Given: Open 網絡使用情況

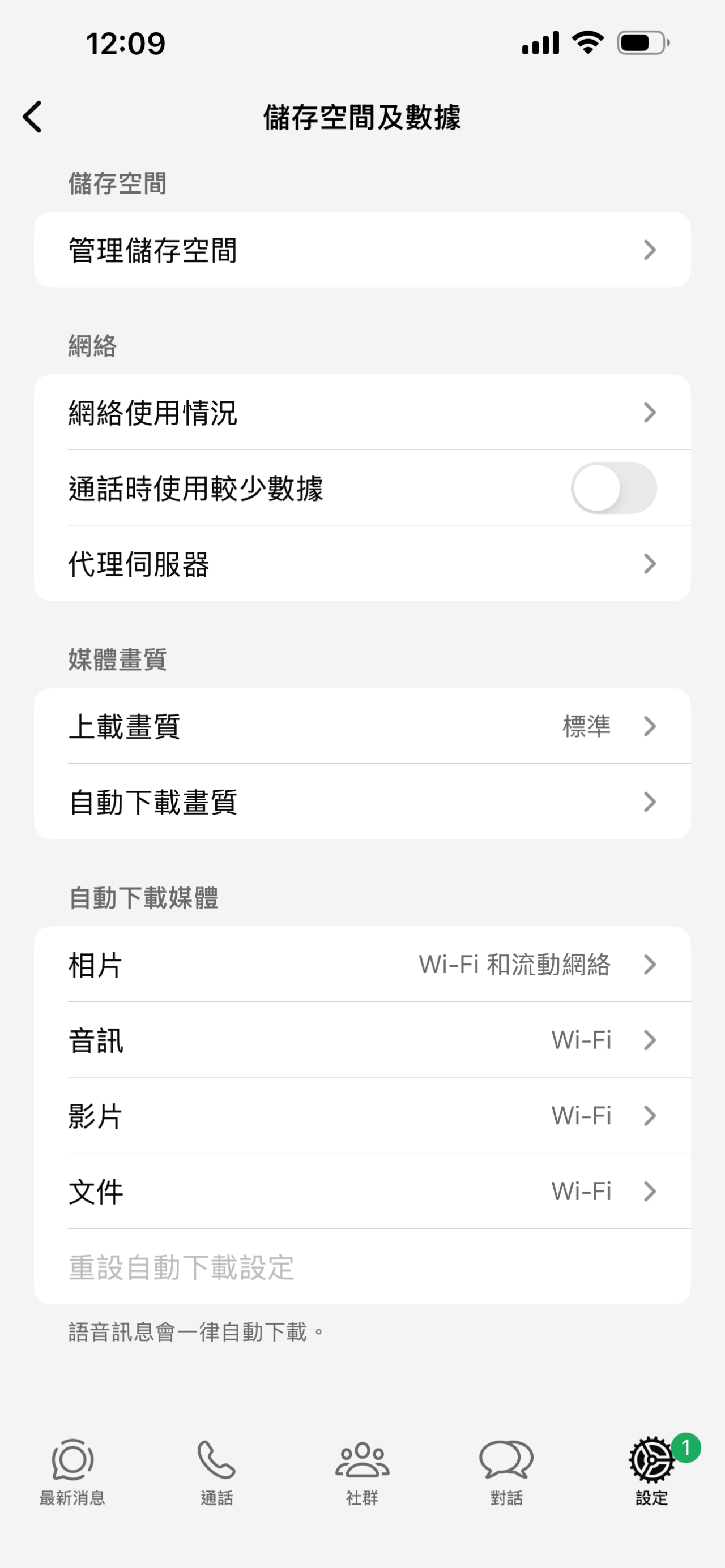Looking at the screenshot, I should pyautogui.click(x=362, y=412).
